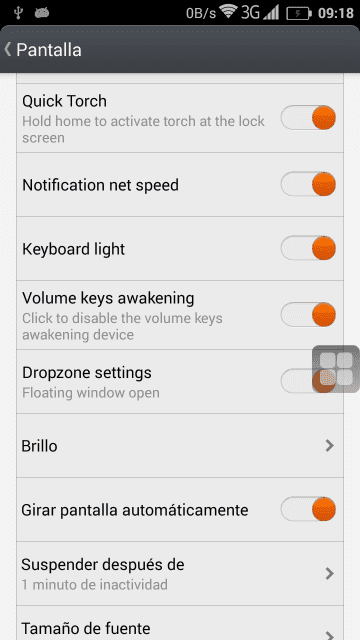Tap the floating Dropzone window icon

coord(336,369)
